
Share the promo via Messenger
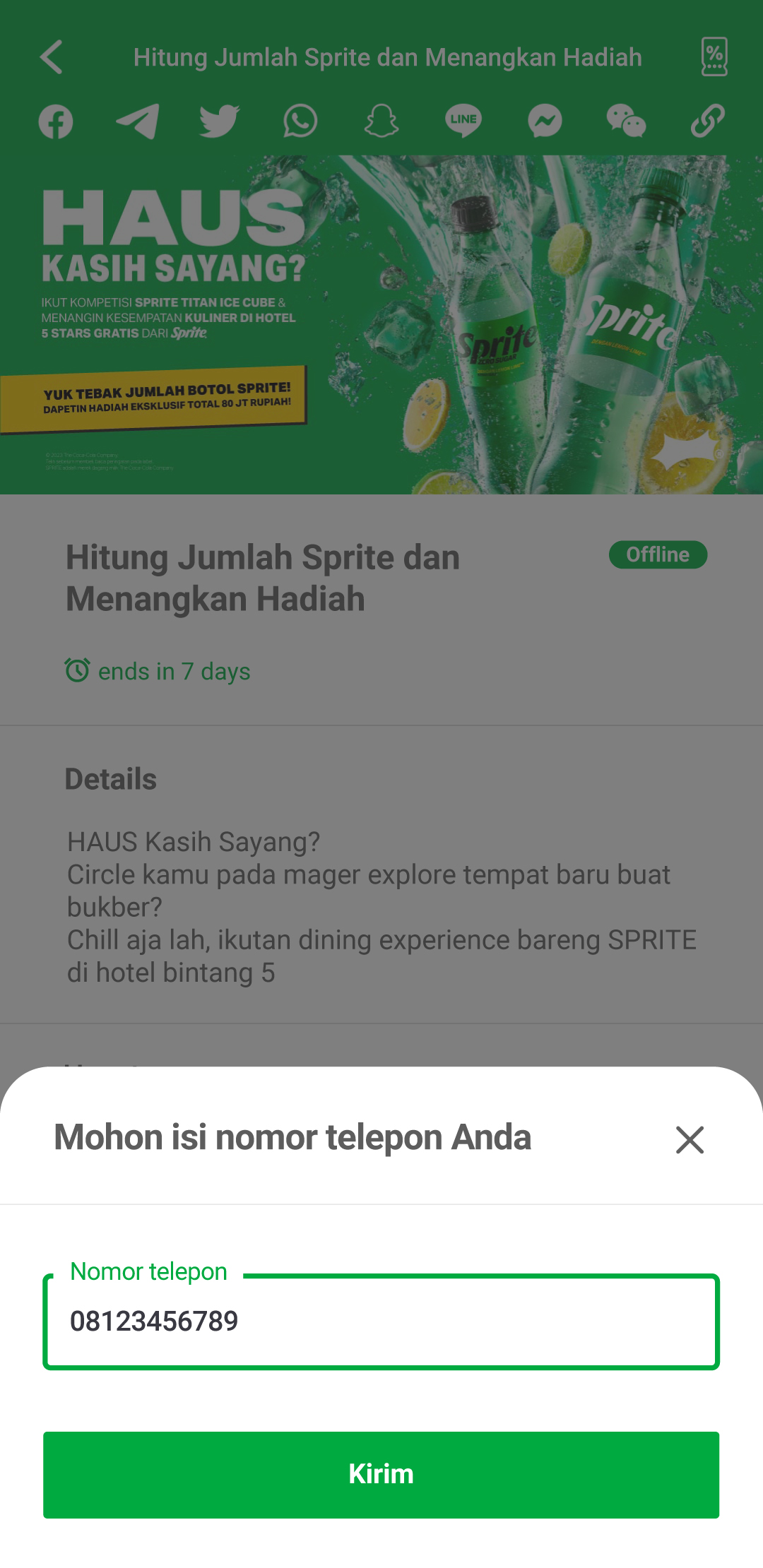point(545,121)
